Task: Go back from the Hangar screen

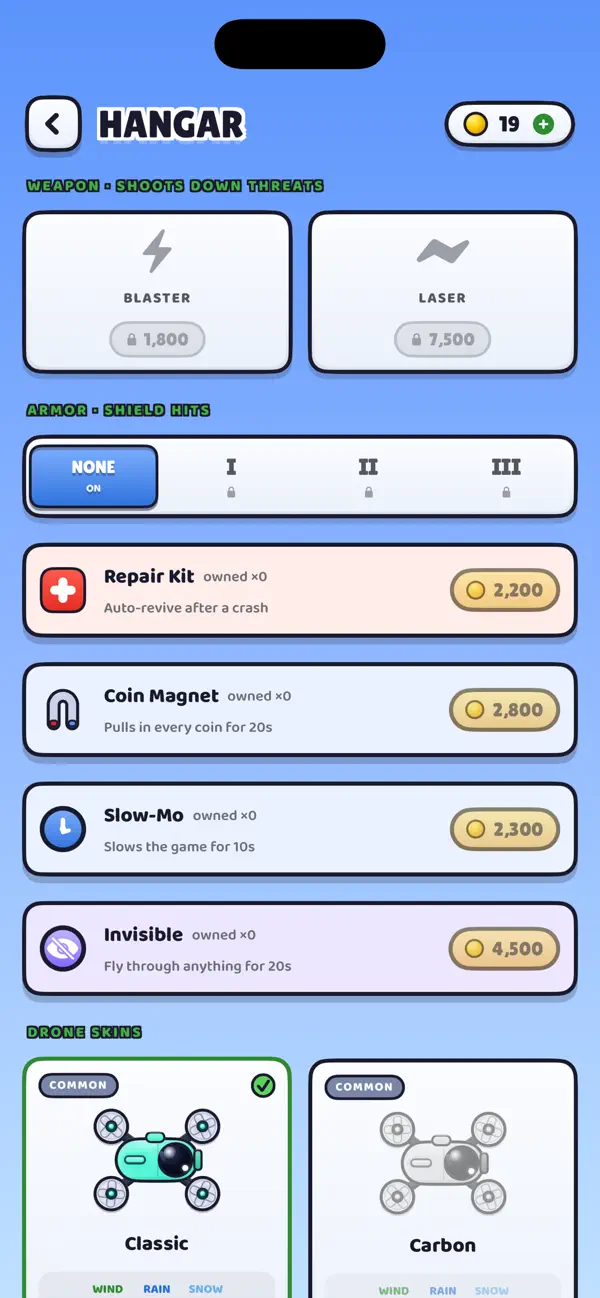Action: tap(53, 124)
